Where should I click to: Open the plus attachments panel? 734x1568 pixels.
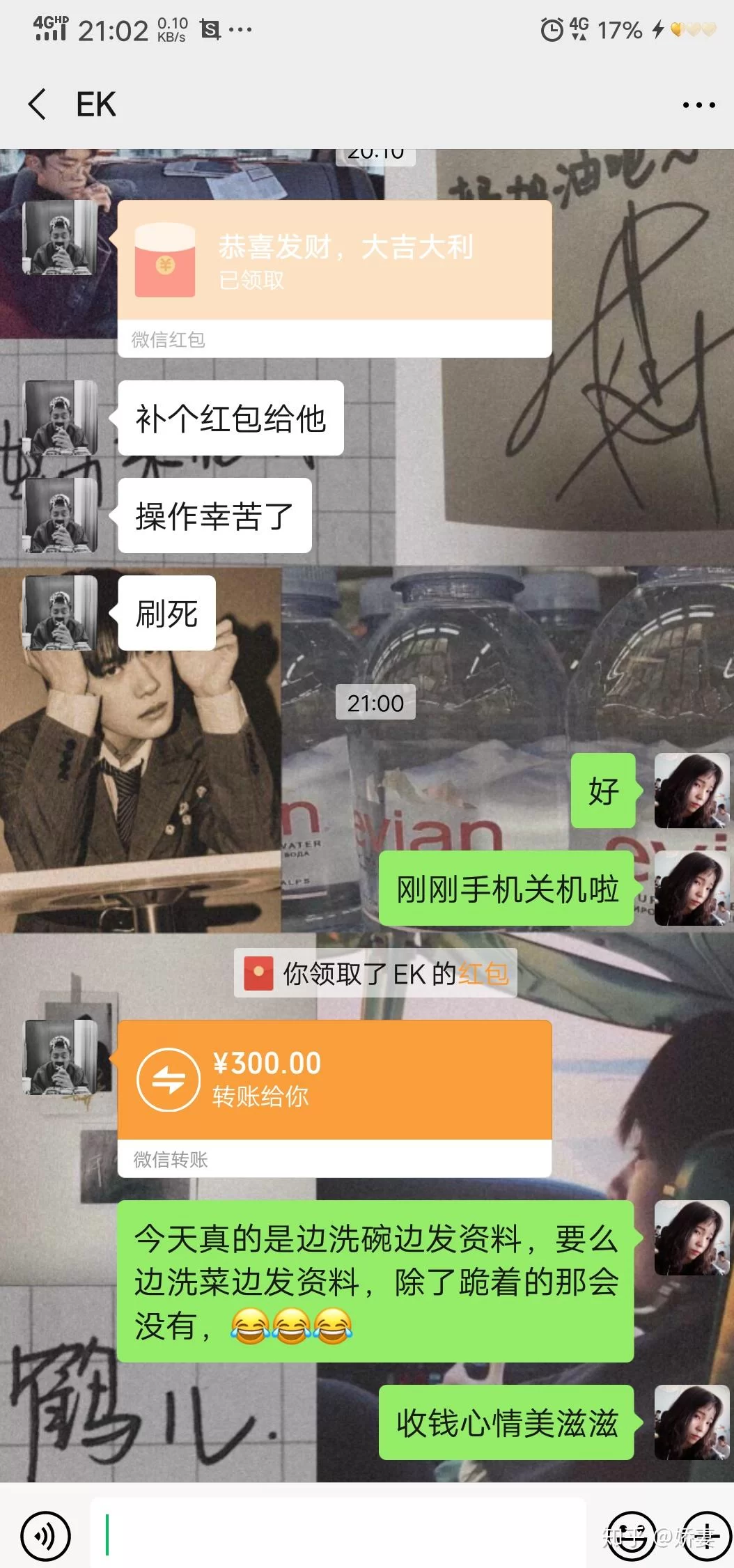coord(706,1535)
